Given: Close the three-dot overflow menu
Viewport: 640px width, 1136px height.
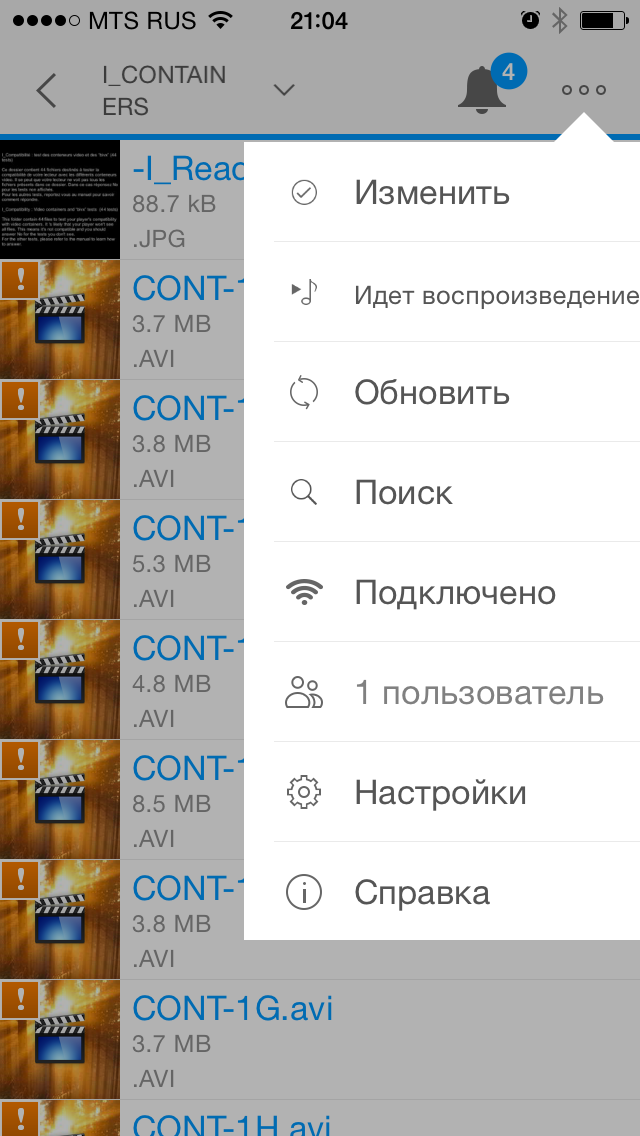Looking at the screenshot, I should click(583, 90).
